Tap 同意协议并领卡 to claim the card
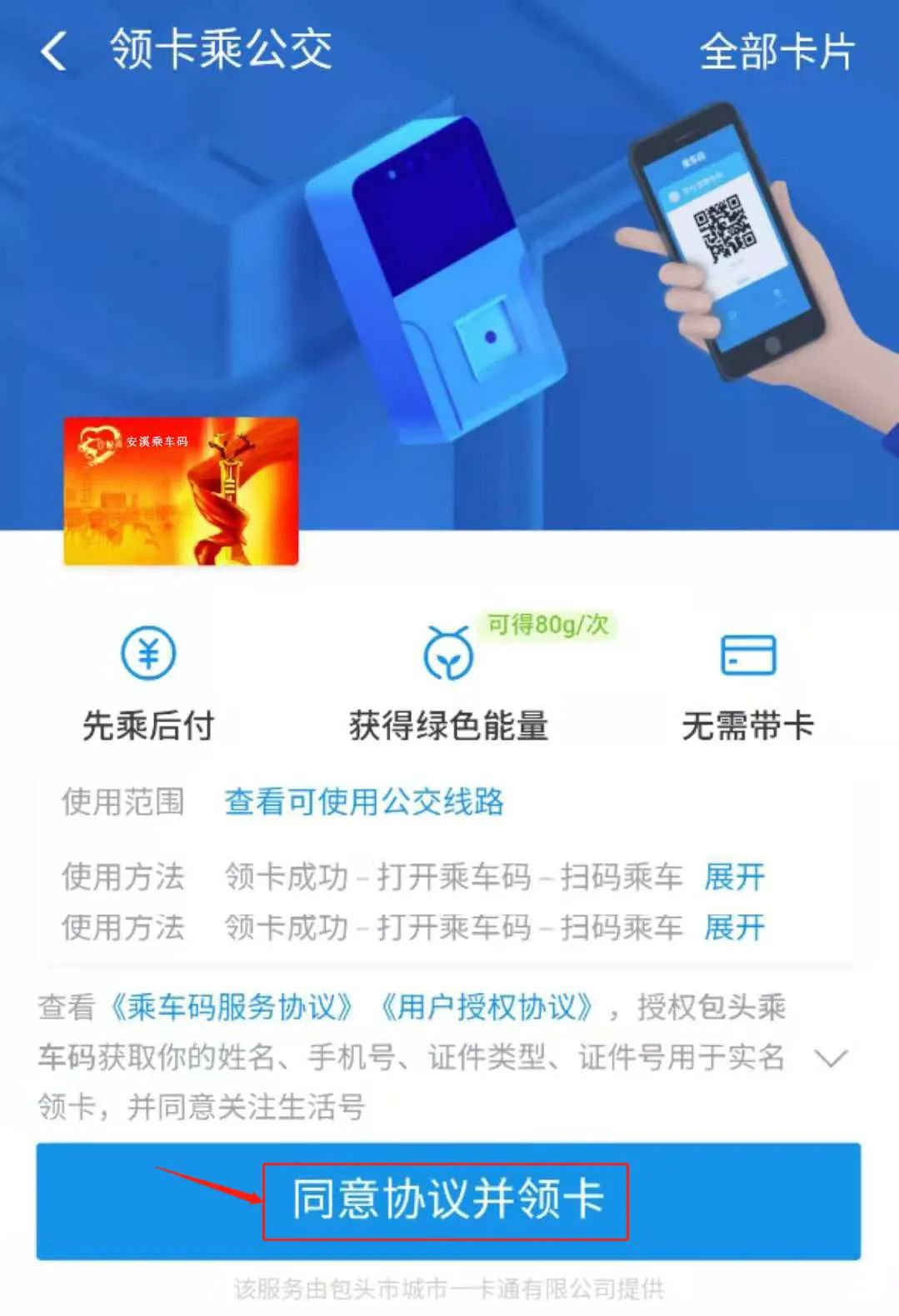Screen dimensions: 899x1316 [x=447, y=1200]
